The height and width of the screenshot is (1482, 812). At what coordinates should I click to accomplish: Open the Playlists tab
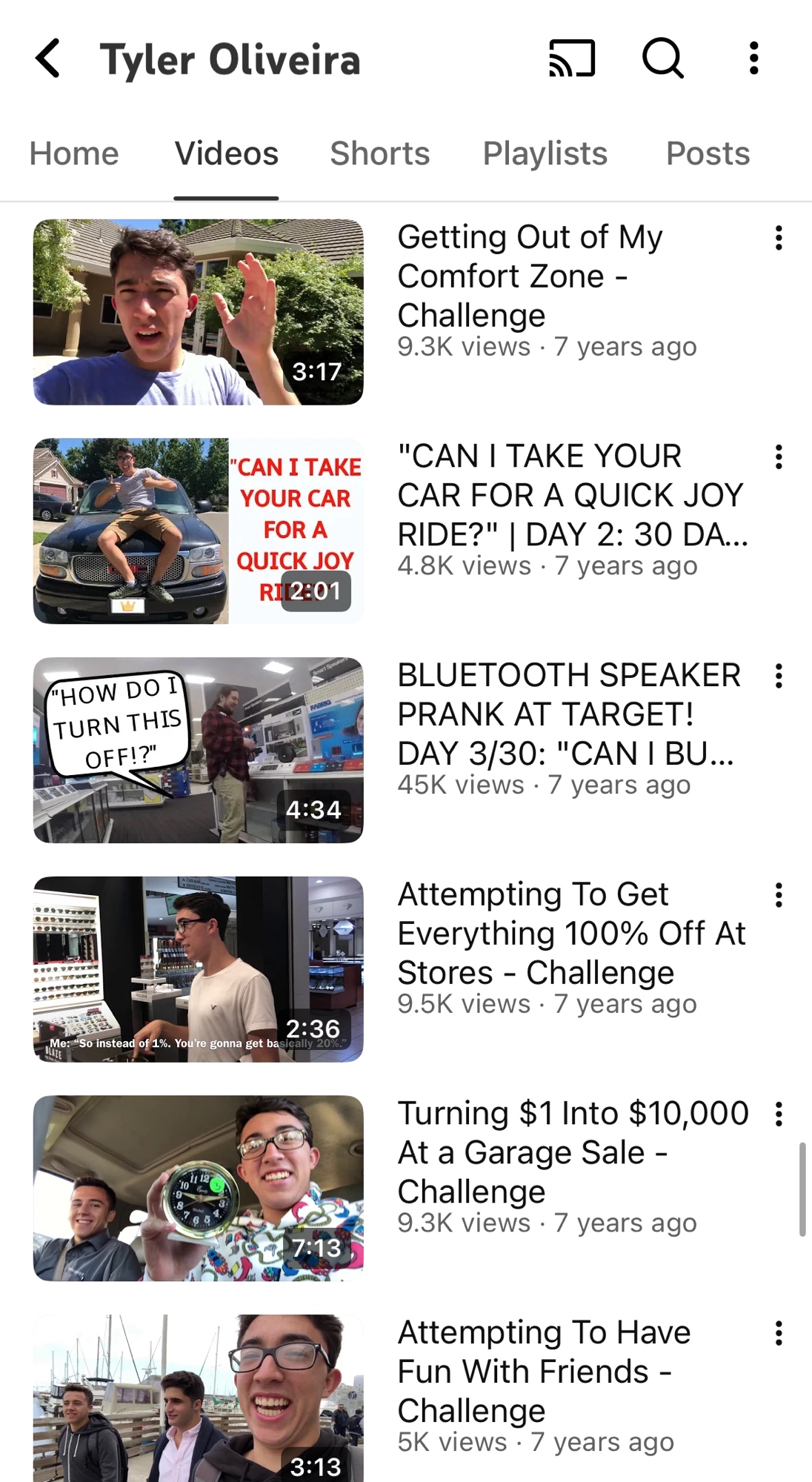(x=545, y=153)
